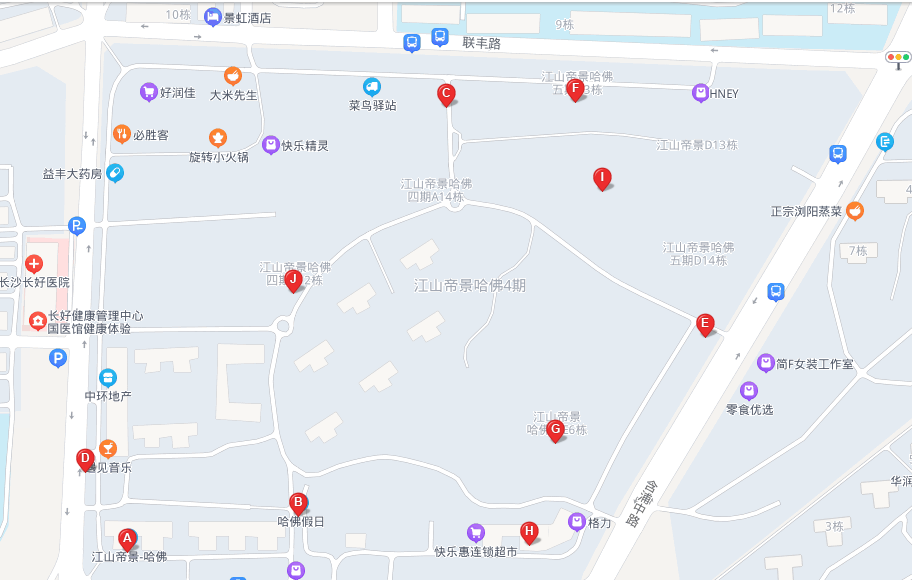This screenshot has width=912, height=580.
Task: Open 益丰大药房 pharmacy on the map
Action: pyautogui.click(x=115, y=173)
